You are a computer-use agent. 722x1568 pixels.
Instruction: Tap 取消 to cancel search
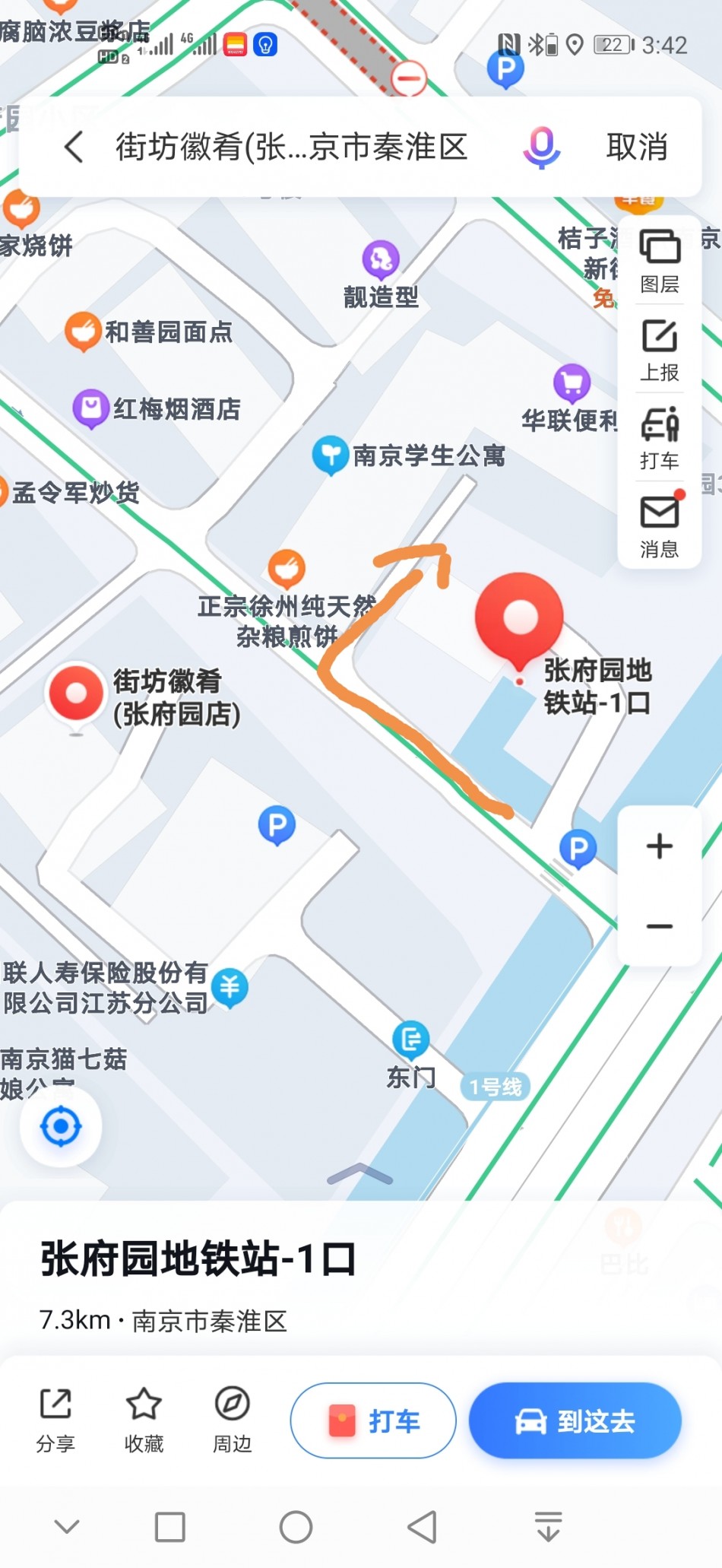coord(637,146)
